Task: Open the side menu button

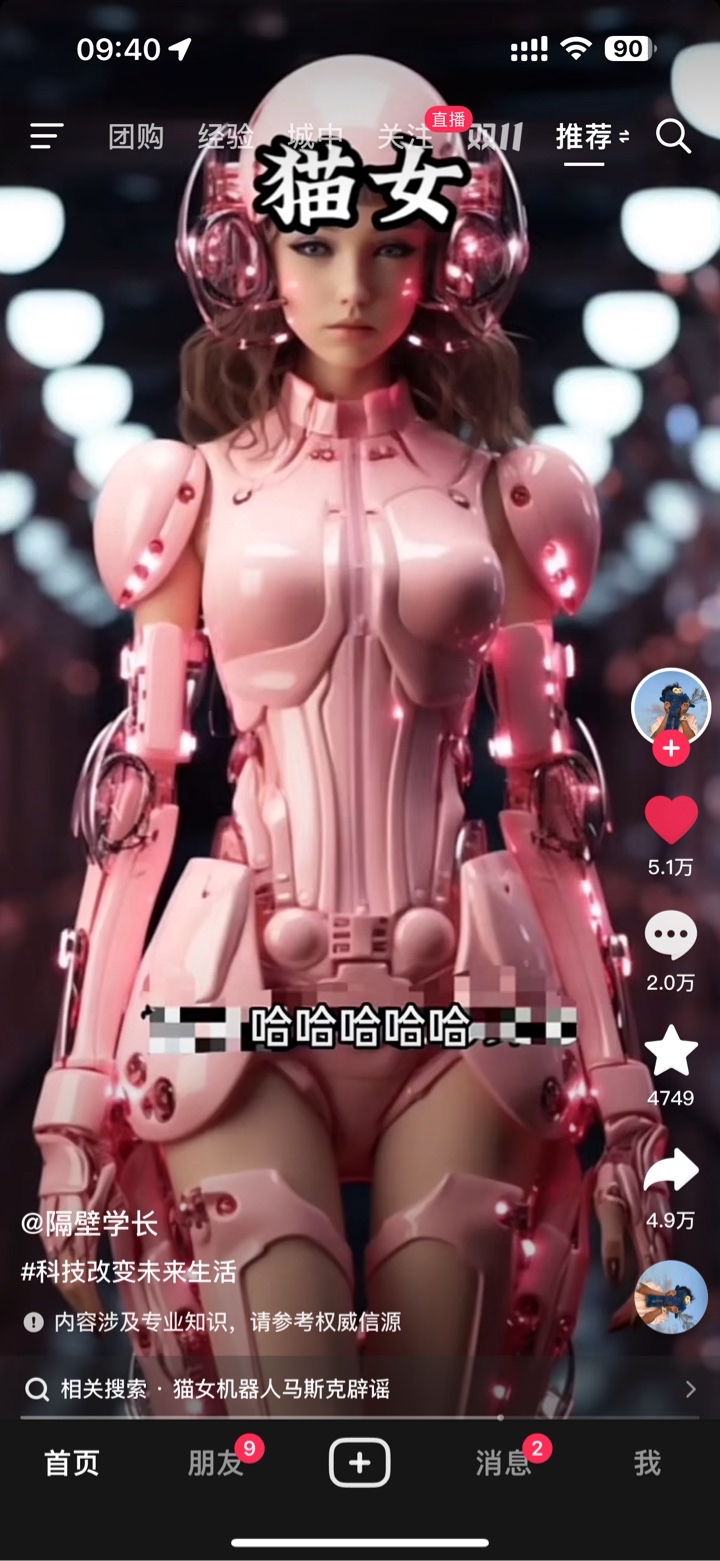Action: coord(47,137)
